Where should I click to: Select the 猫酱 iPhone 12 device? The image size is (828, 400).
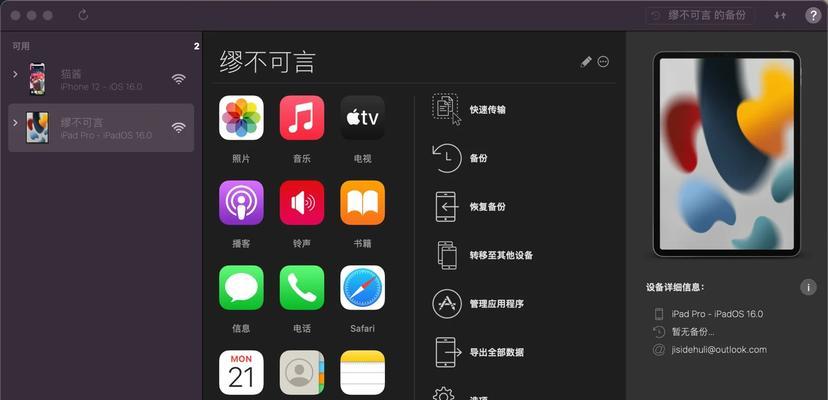100,79
